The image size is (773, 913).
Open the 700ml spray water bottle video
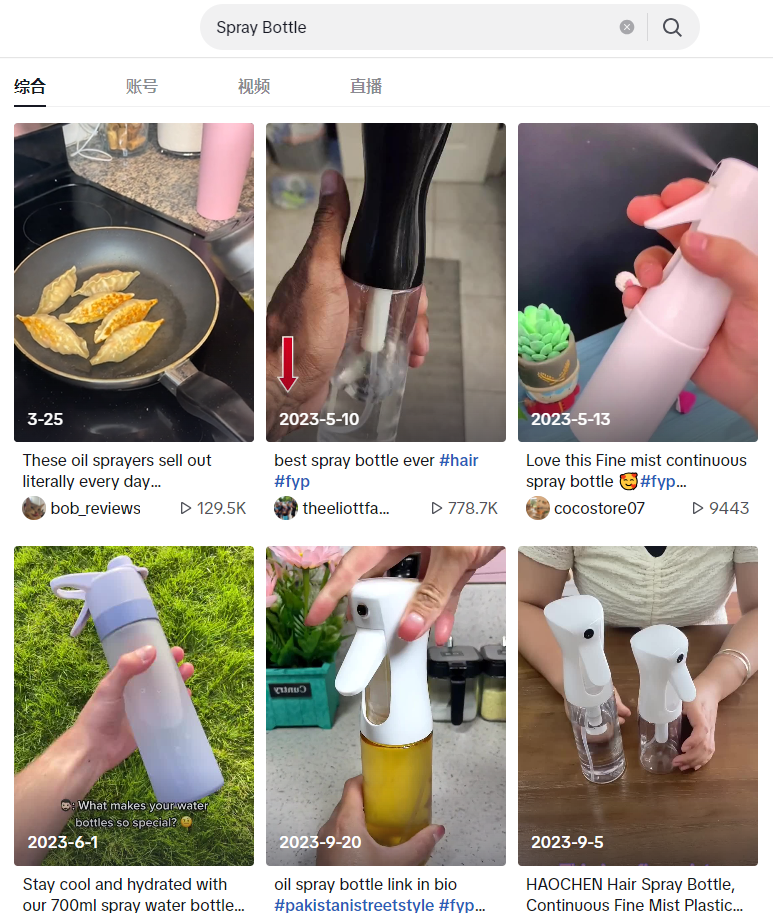coord(134,705)
